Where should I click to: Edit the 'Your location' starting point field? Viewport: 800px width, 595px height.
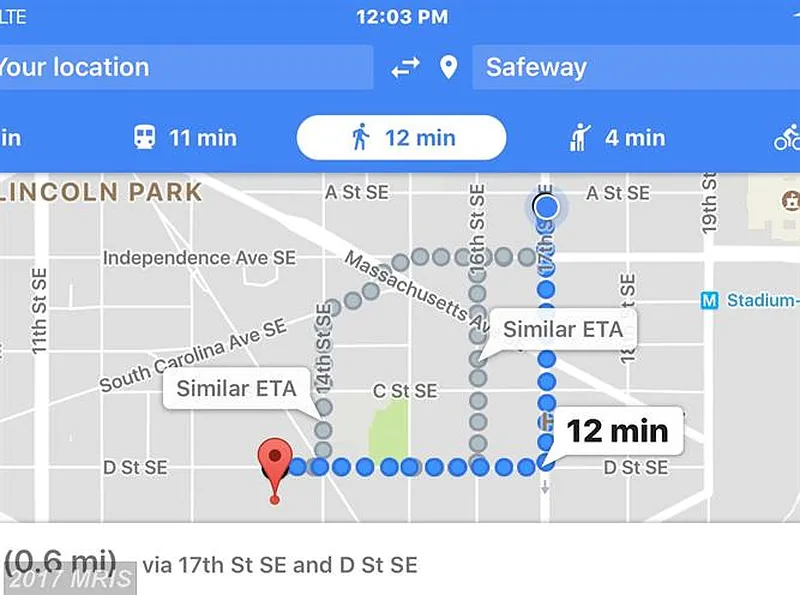[x=185, y=68]
